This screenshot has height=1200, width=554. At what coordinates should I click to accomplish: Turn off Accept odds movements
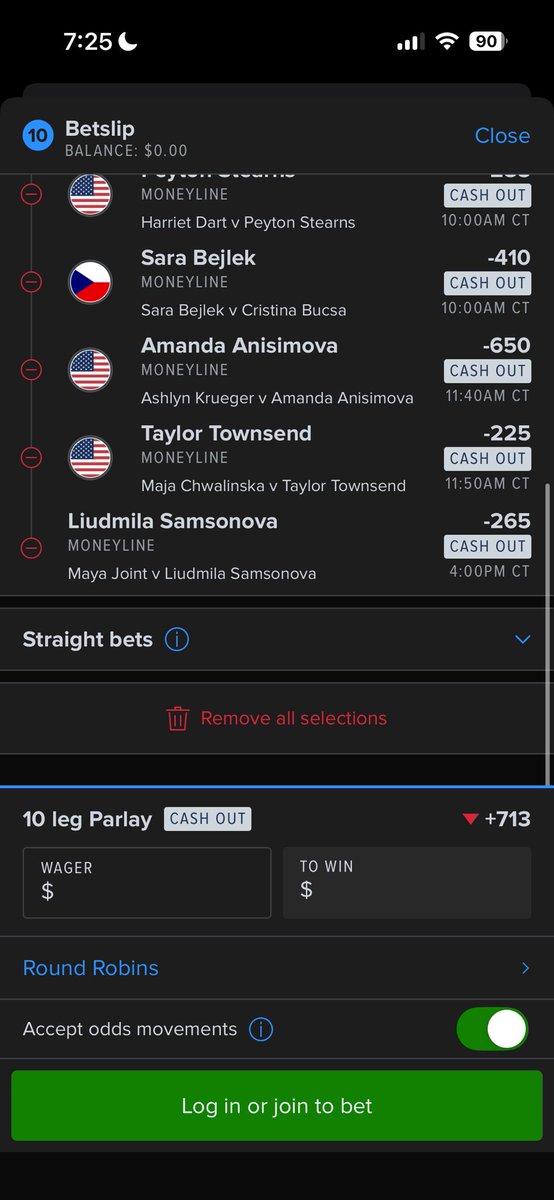pos(492,1029)
